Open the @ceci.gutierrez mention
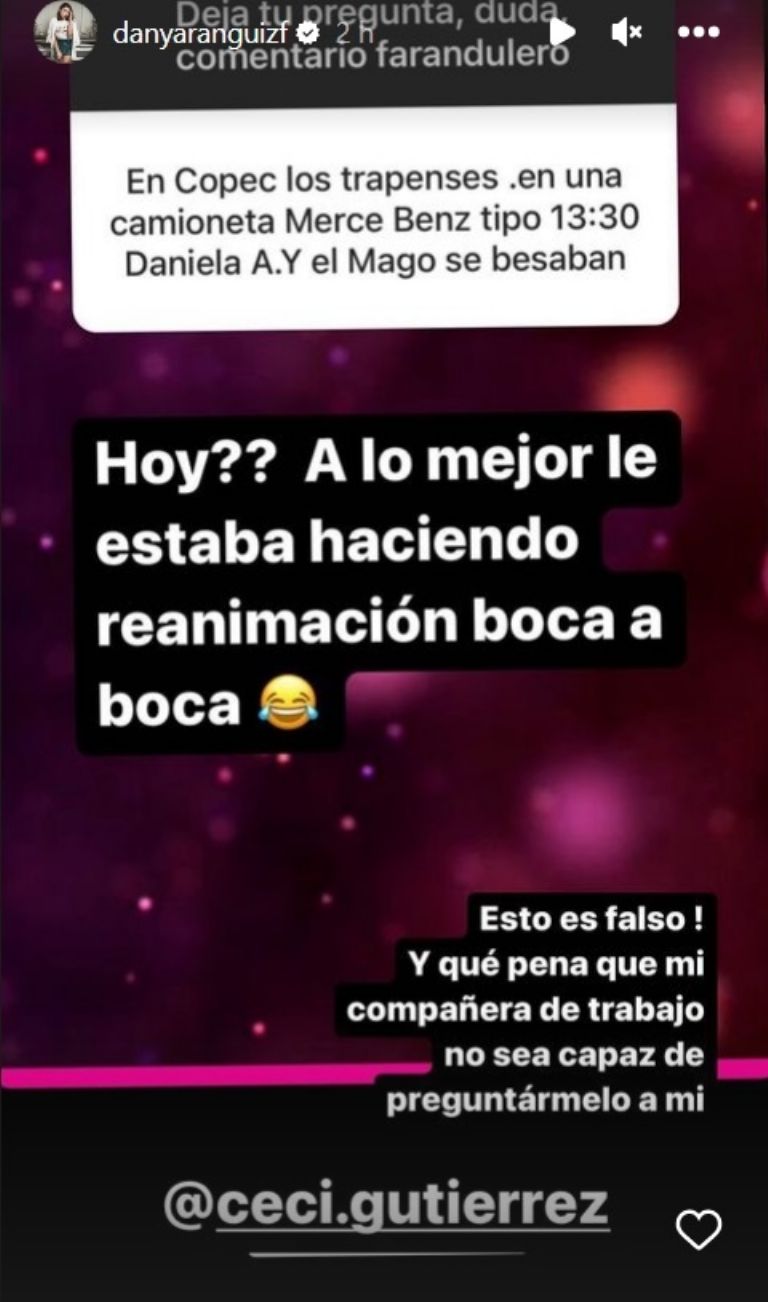768x1302 pixels. pyautogui.click(x=386, y=1205)
